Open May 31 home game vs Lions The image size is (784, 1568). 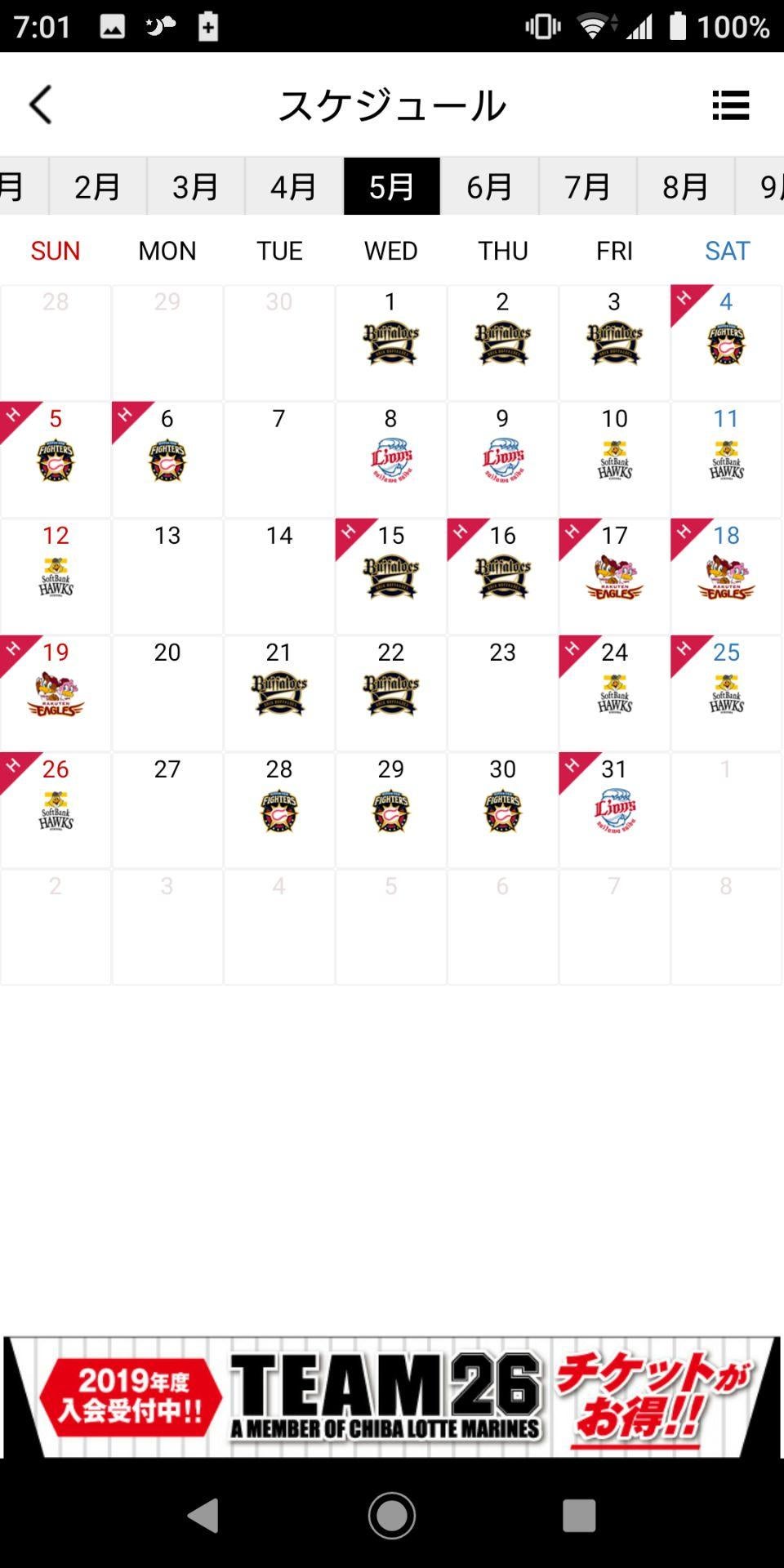614,809
